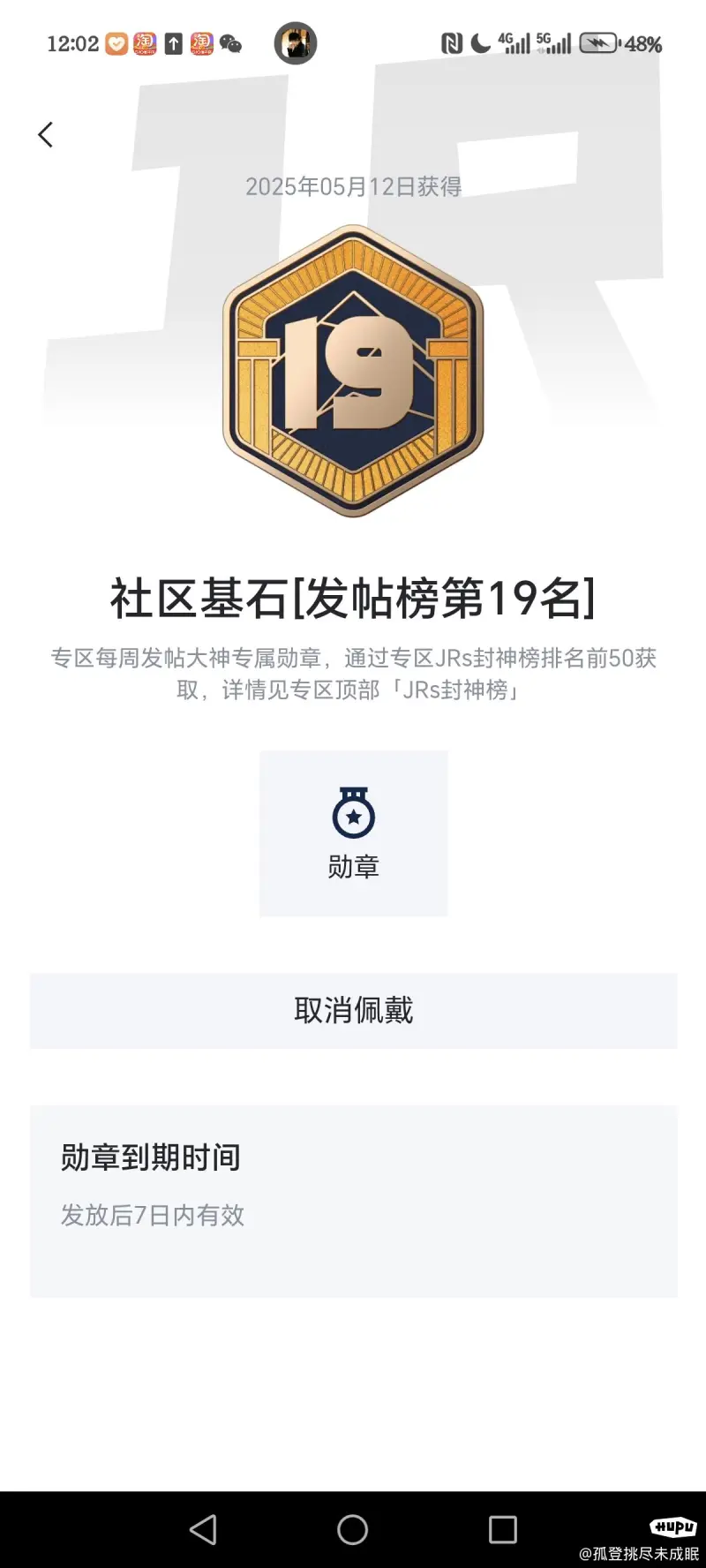706x1568 pixels.
Task: Go back using the top-left arrow
Action: 46,134
